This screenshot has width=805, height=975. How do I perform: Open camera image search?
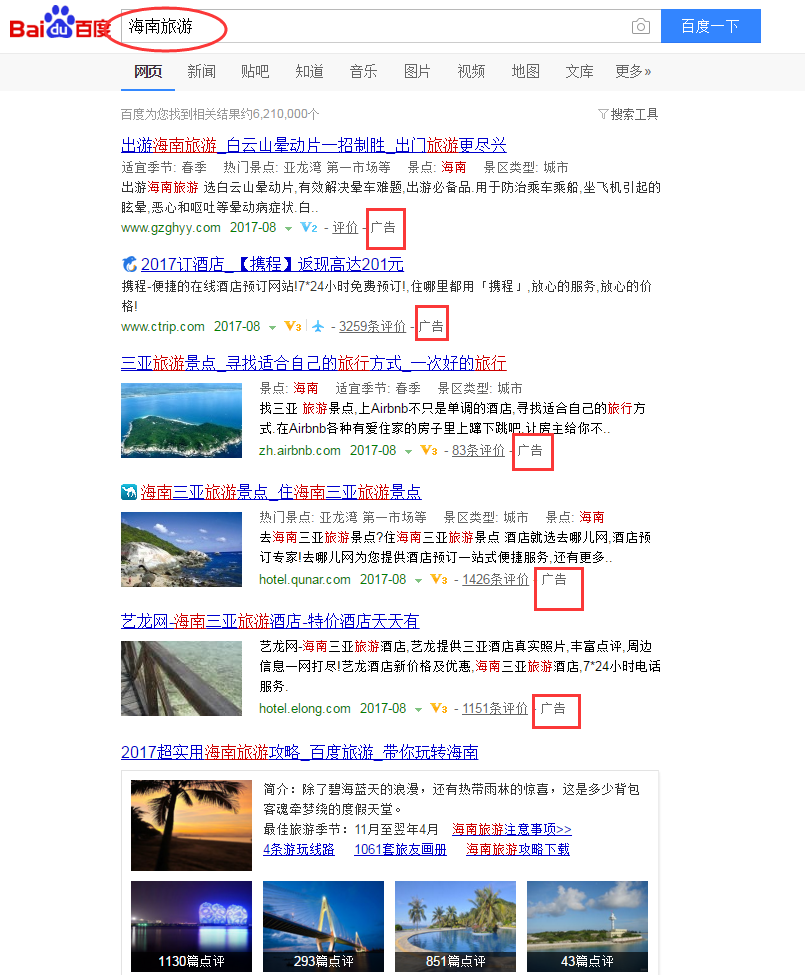coord(641,27)
